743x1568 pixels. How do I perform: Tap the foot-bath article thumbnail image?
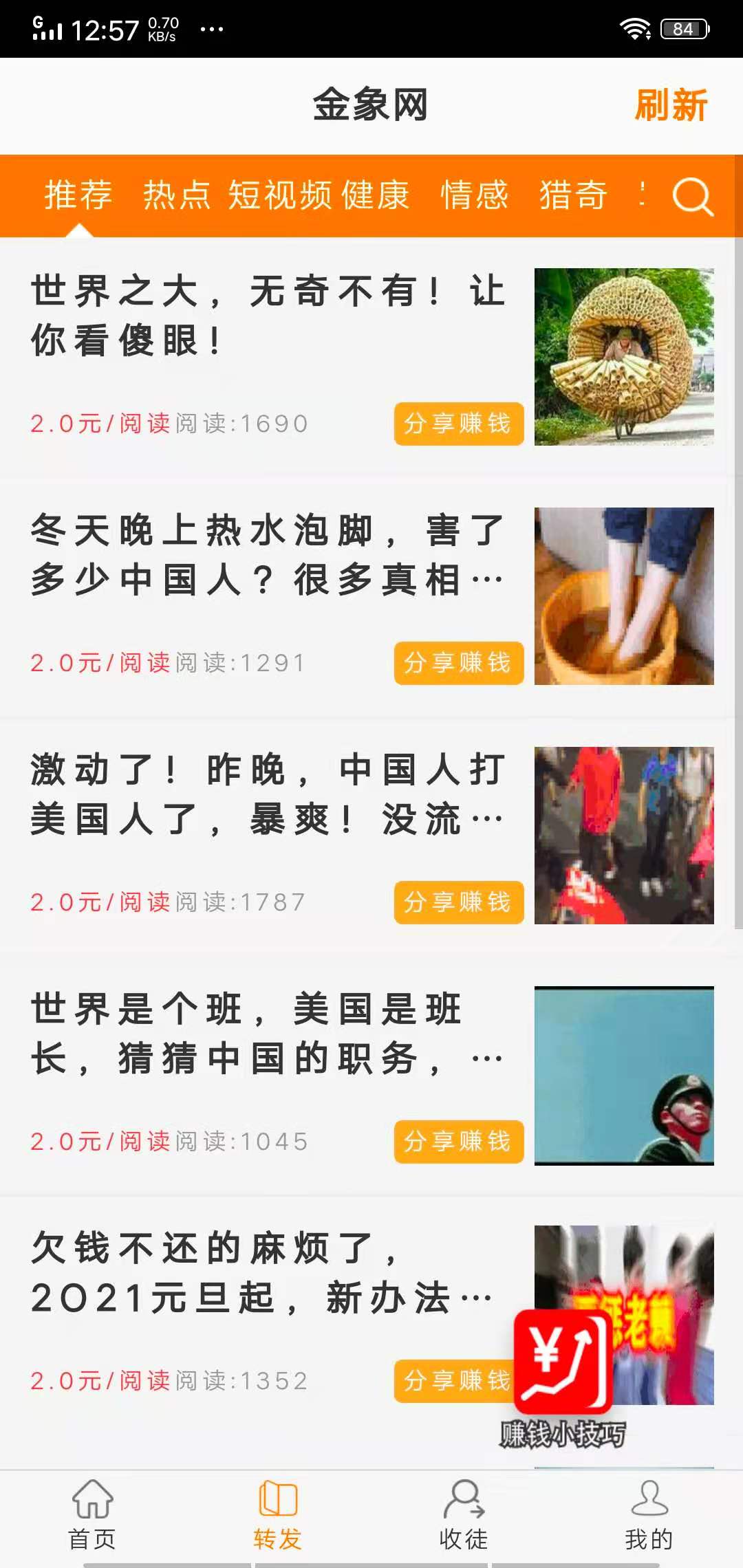pos(623,595)
